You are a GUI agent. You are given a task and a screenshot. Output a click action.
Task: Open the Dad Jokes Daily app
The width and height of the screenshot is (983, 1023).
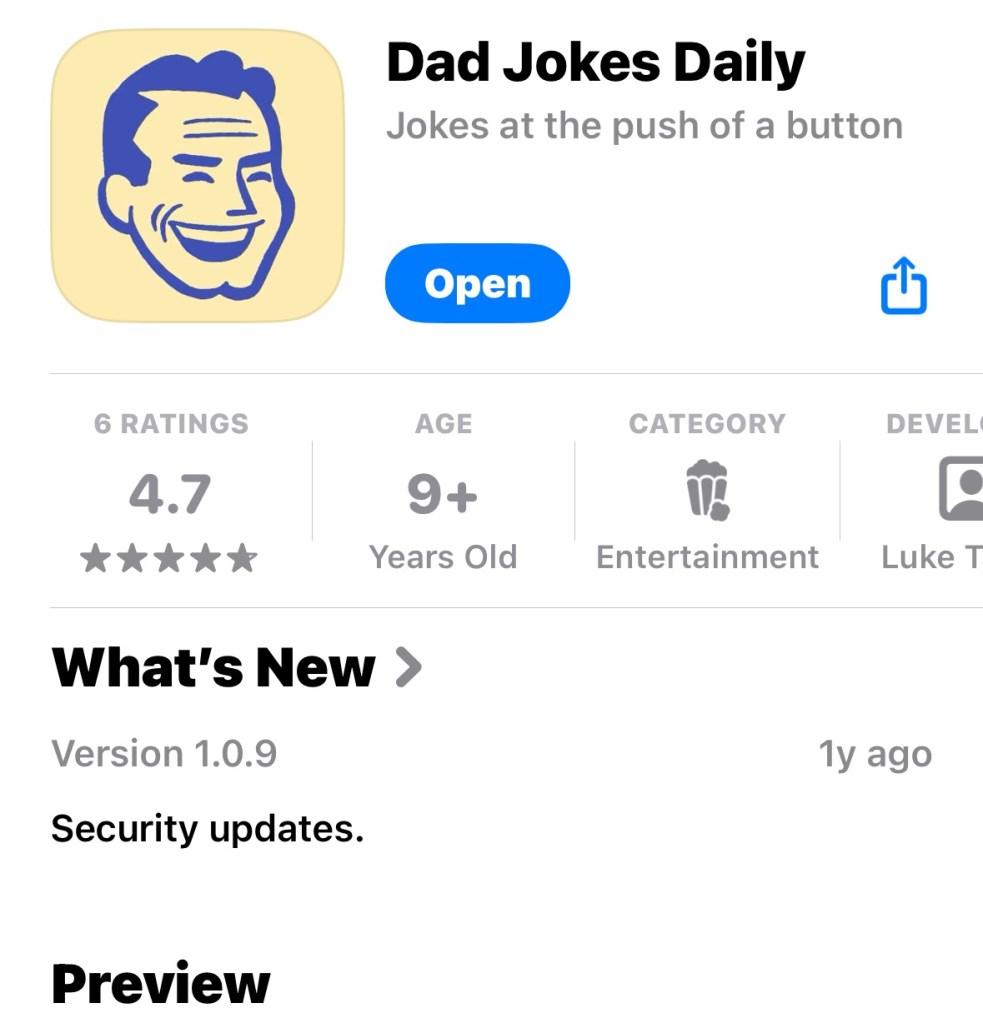[x=477, y=284]
